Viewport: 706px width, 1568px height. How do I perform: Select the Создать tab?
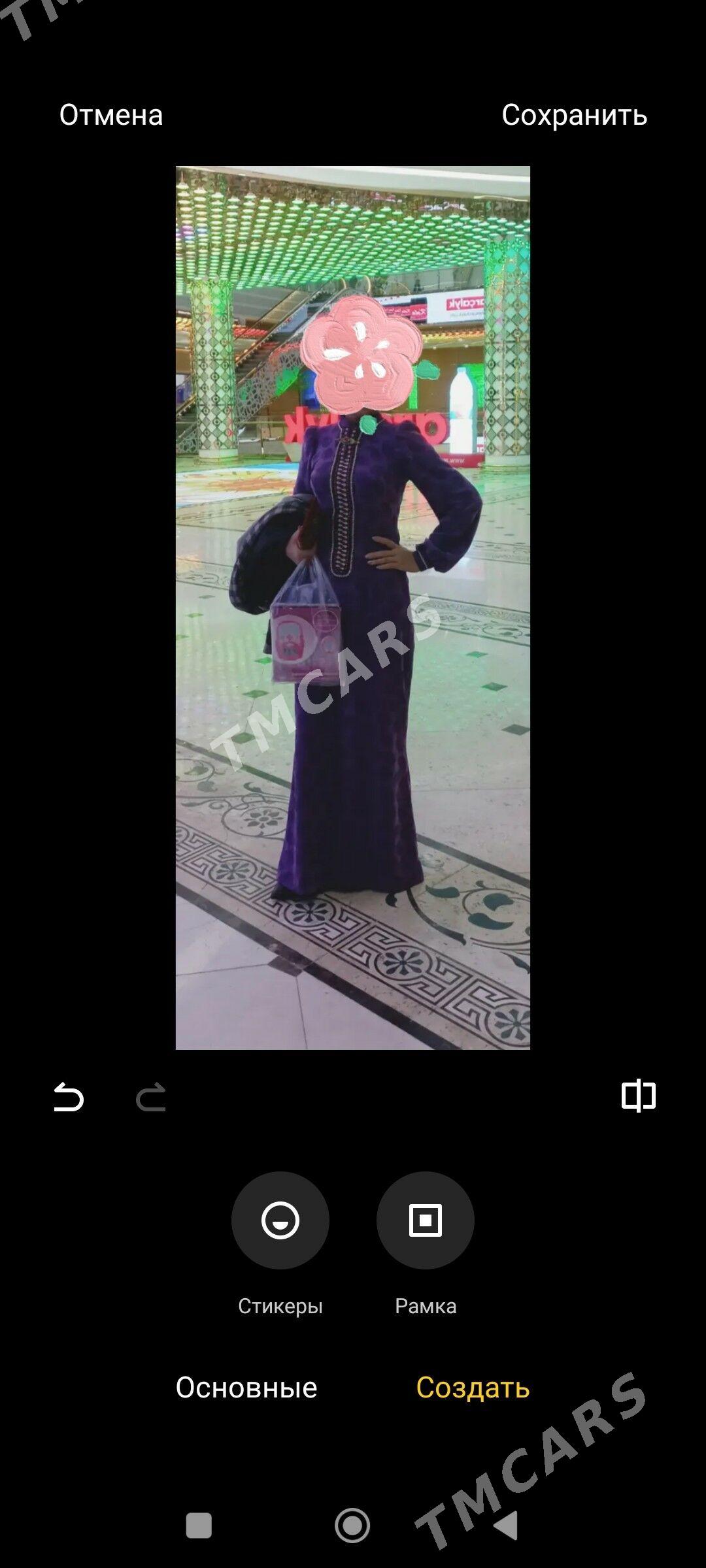click(473, 1387)
